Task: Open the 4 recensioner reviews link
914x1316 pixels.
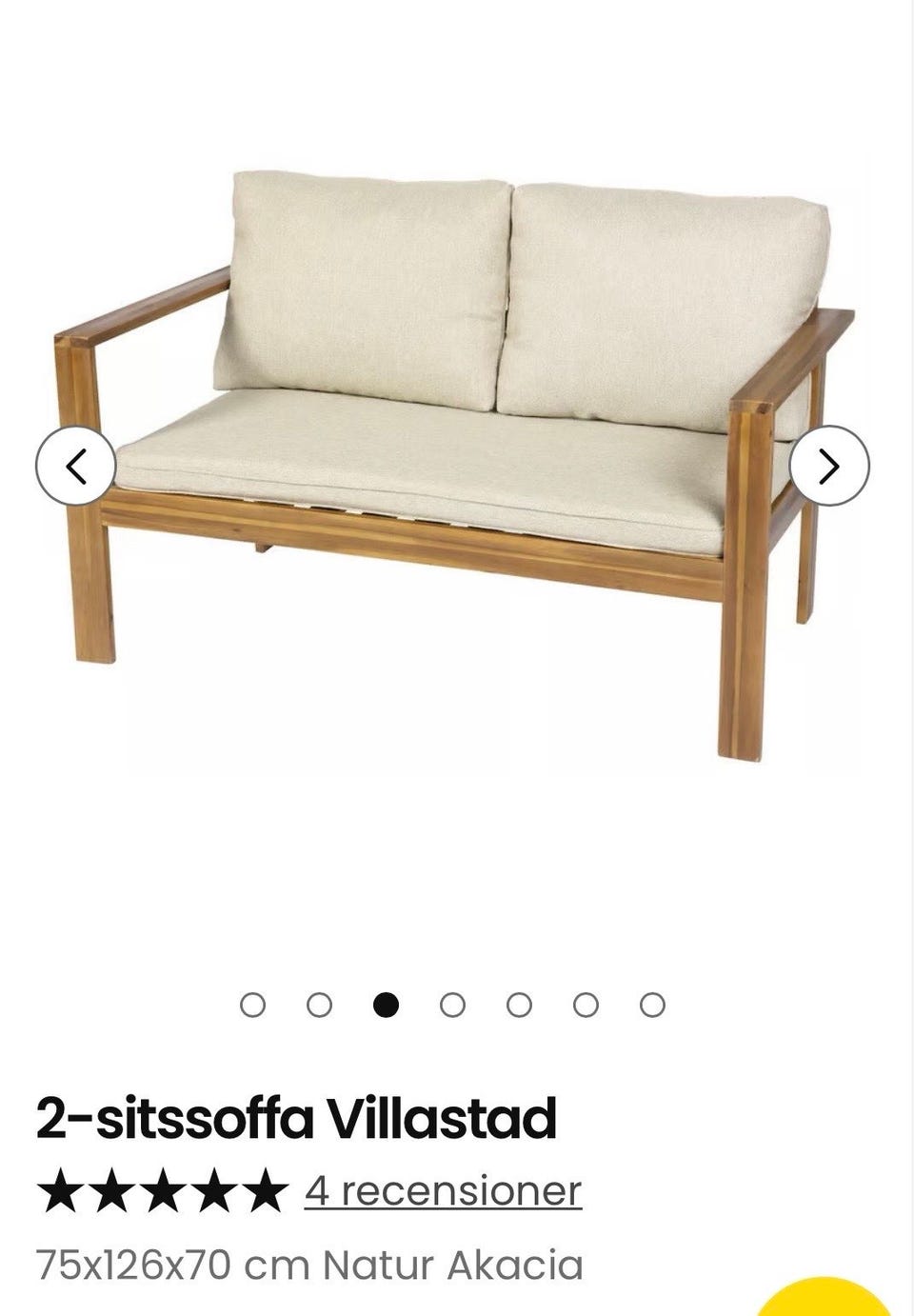Action: tap(443, 1191)
